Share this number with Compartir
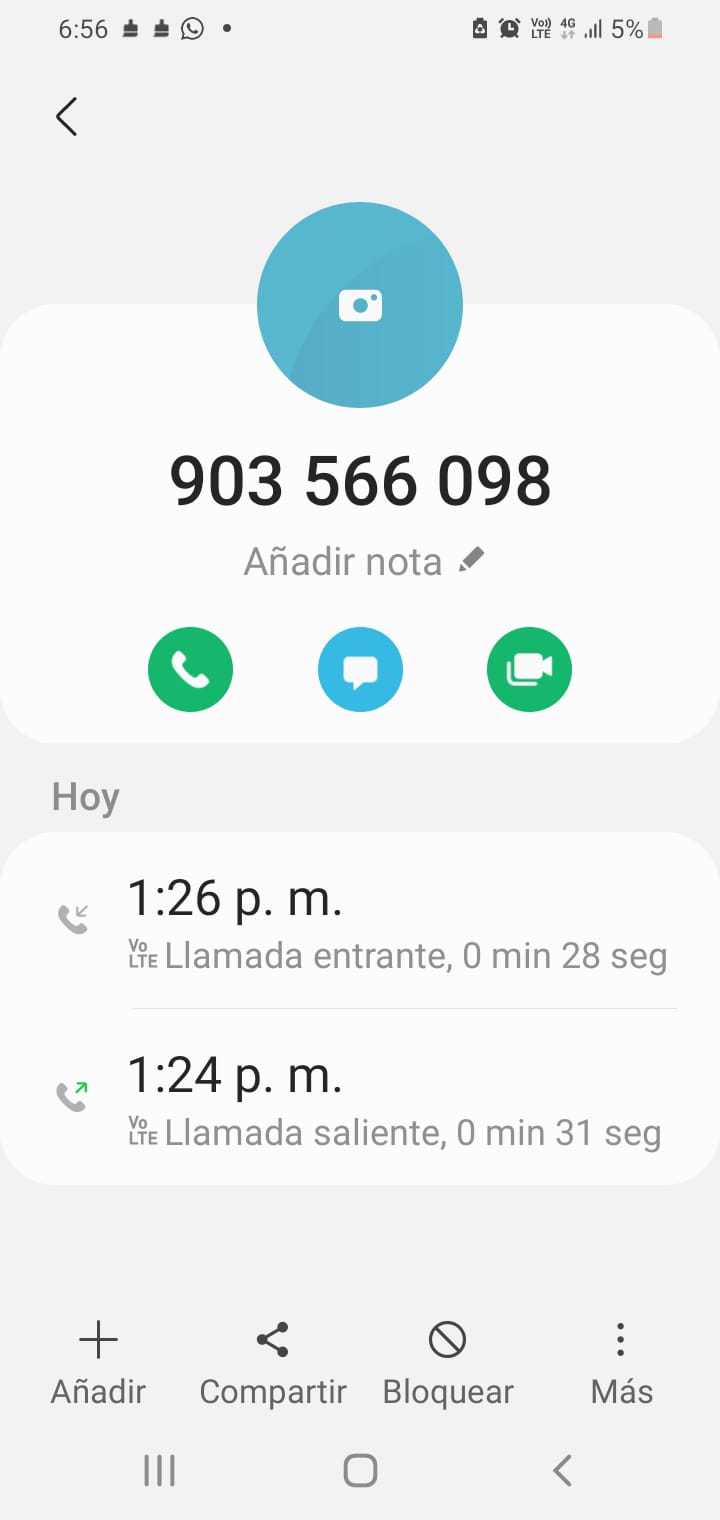This screenshot has height=1520, width=720. 273,1362
